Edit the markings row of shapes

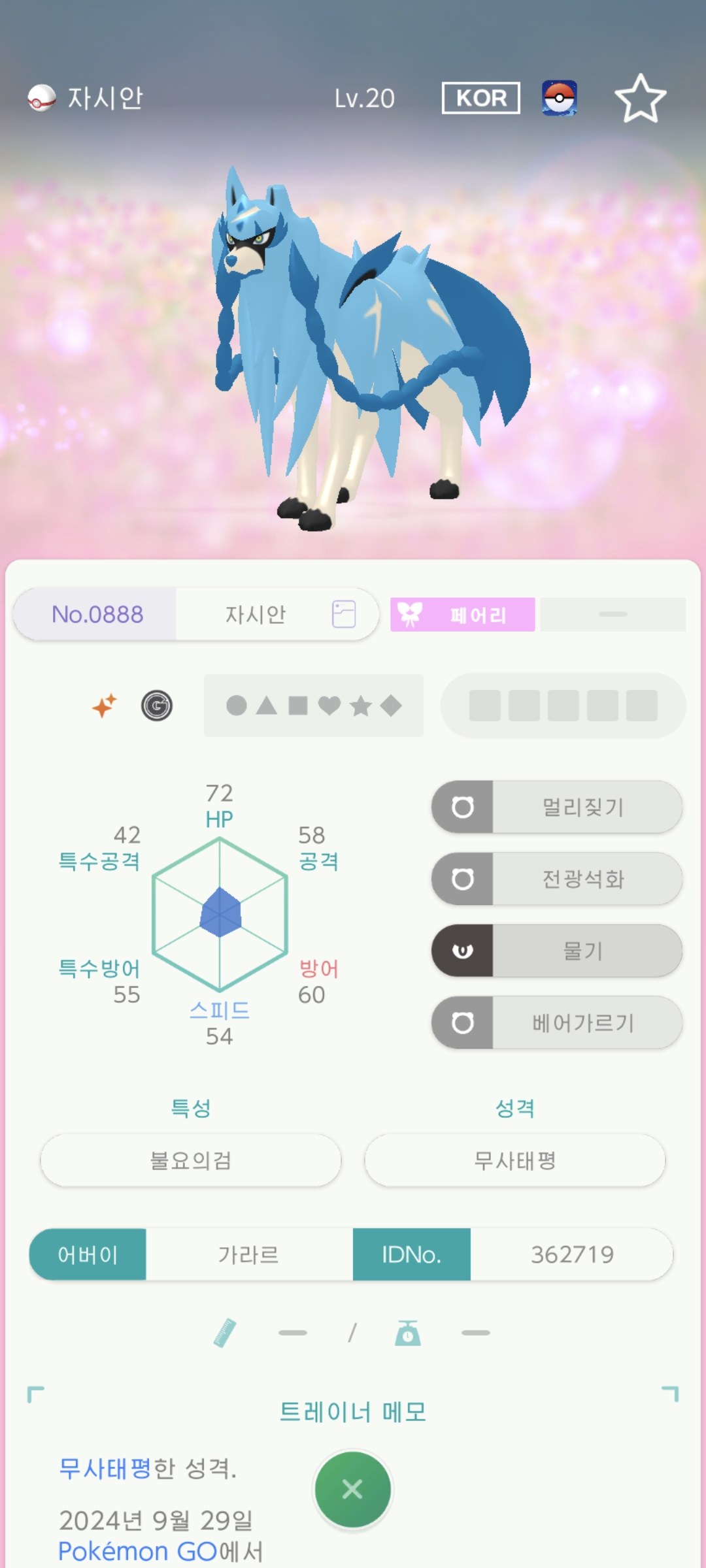click(x=314, y=706)
